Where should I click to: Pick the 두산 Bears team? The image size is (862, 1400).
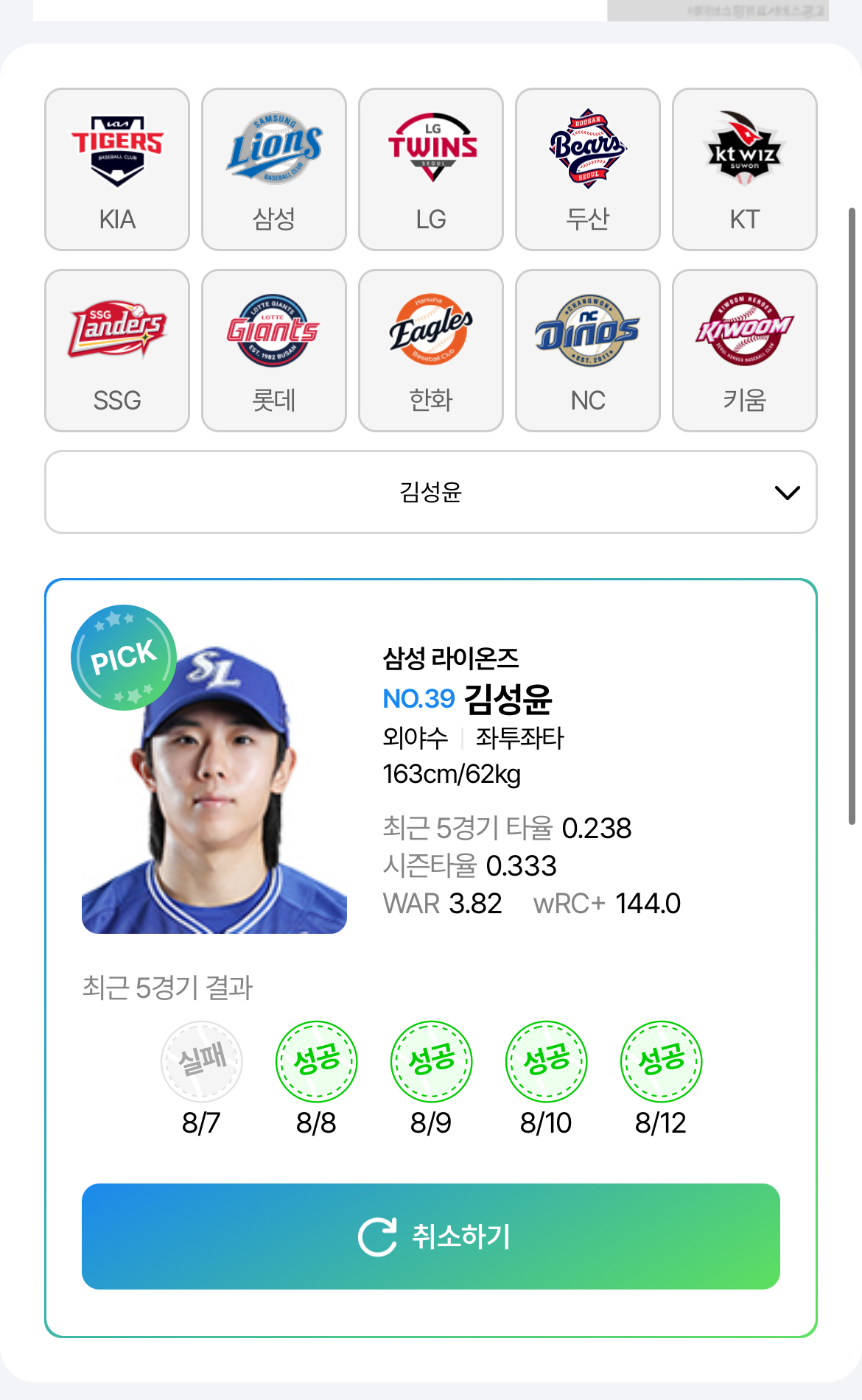(x=588, y=169)
